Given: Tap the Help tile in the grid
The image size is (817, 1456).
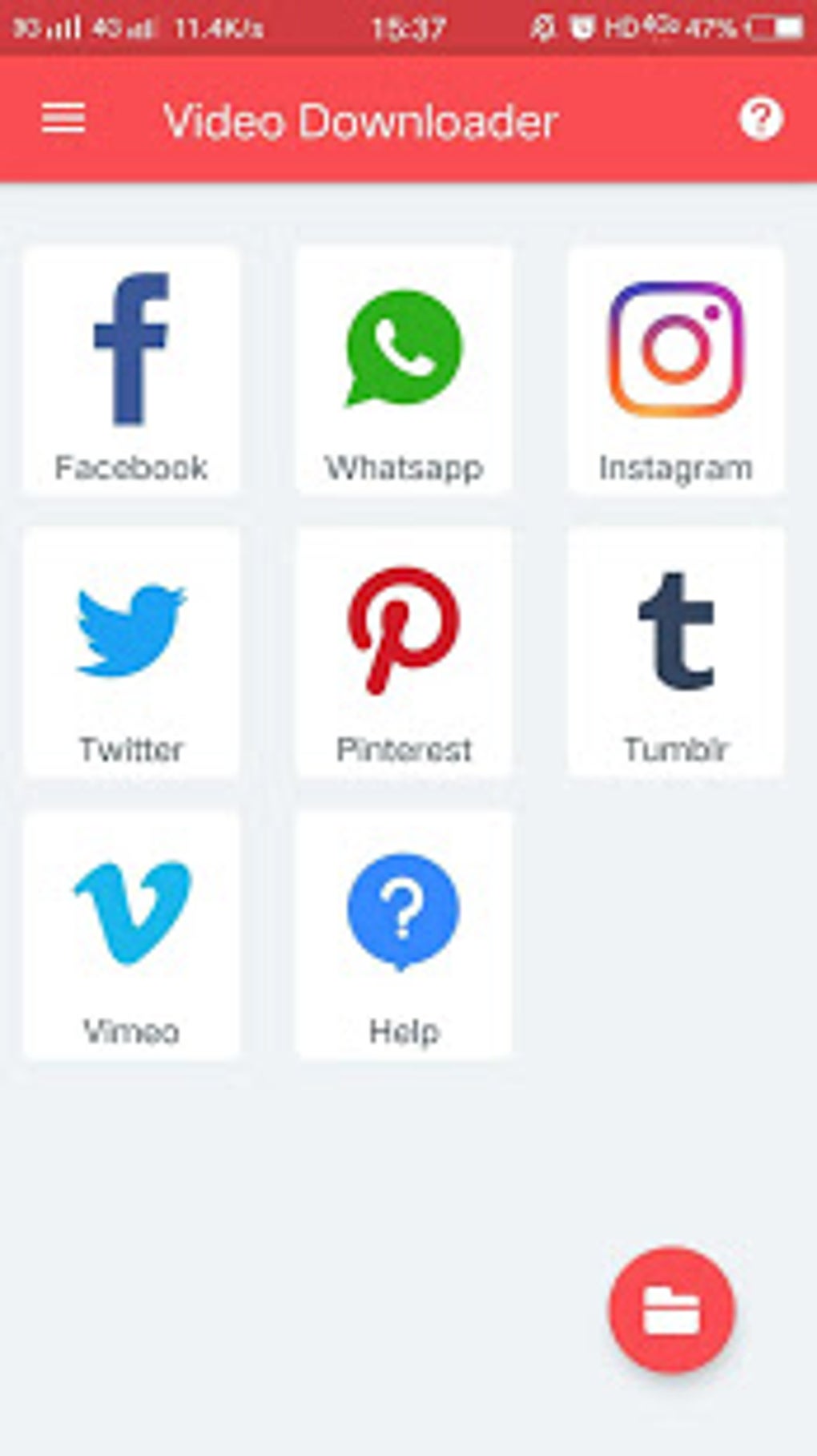Looking at the screenshot, I should [404, 935].
